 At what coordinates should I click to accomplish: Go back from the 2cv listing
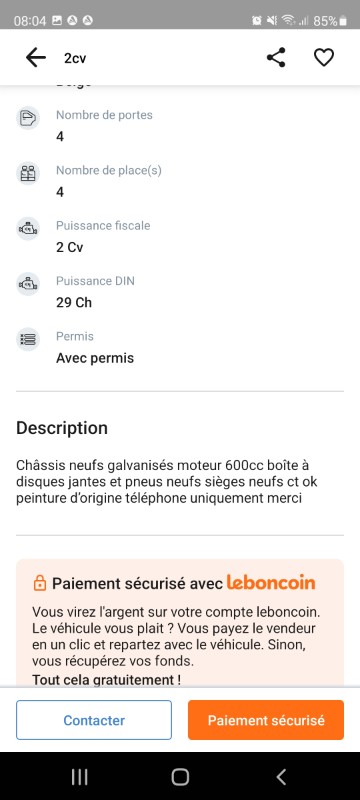coord(36,58)
